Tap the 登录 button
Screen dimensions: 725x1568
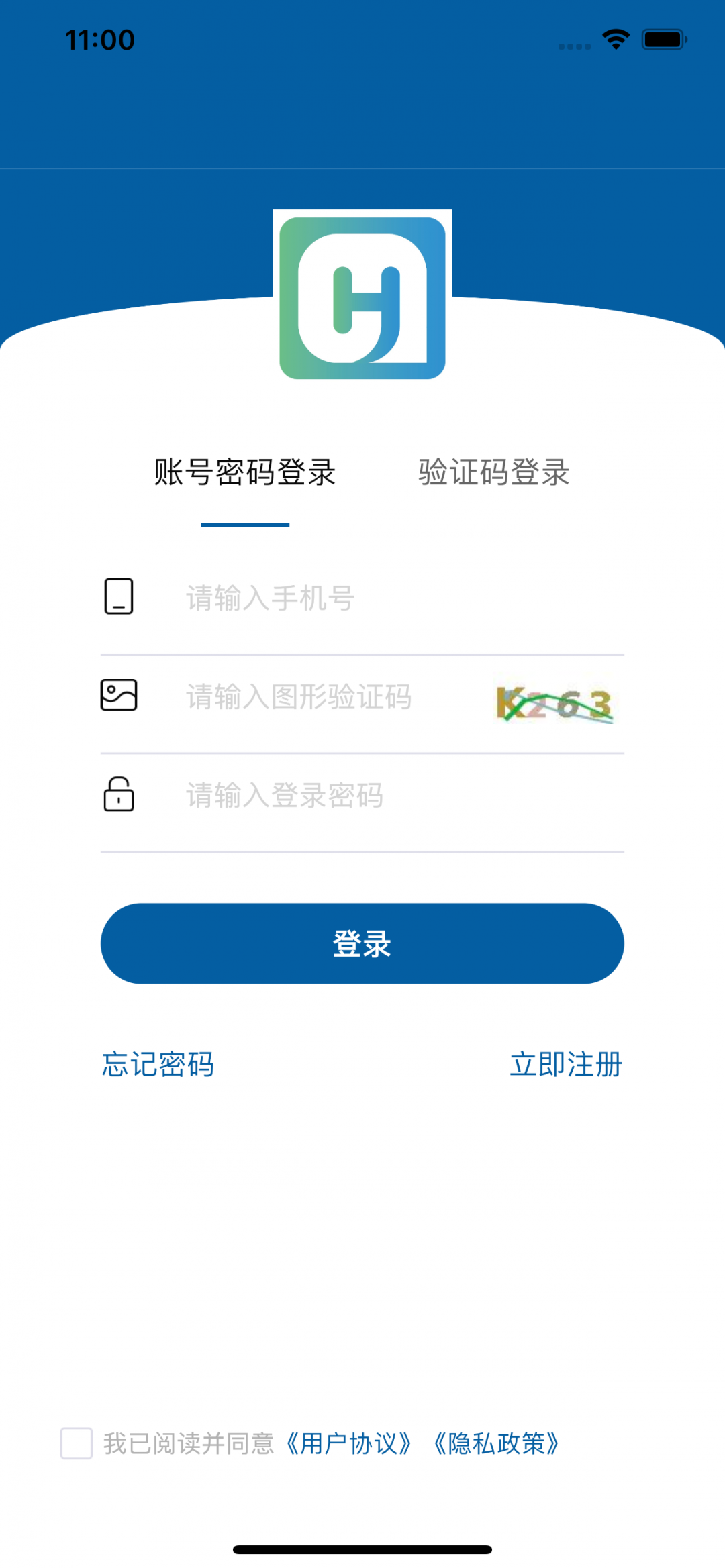pos(362,943)
